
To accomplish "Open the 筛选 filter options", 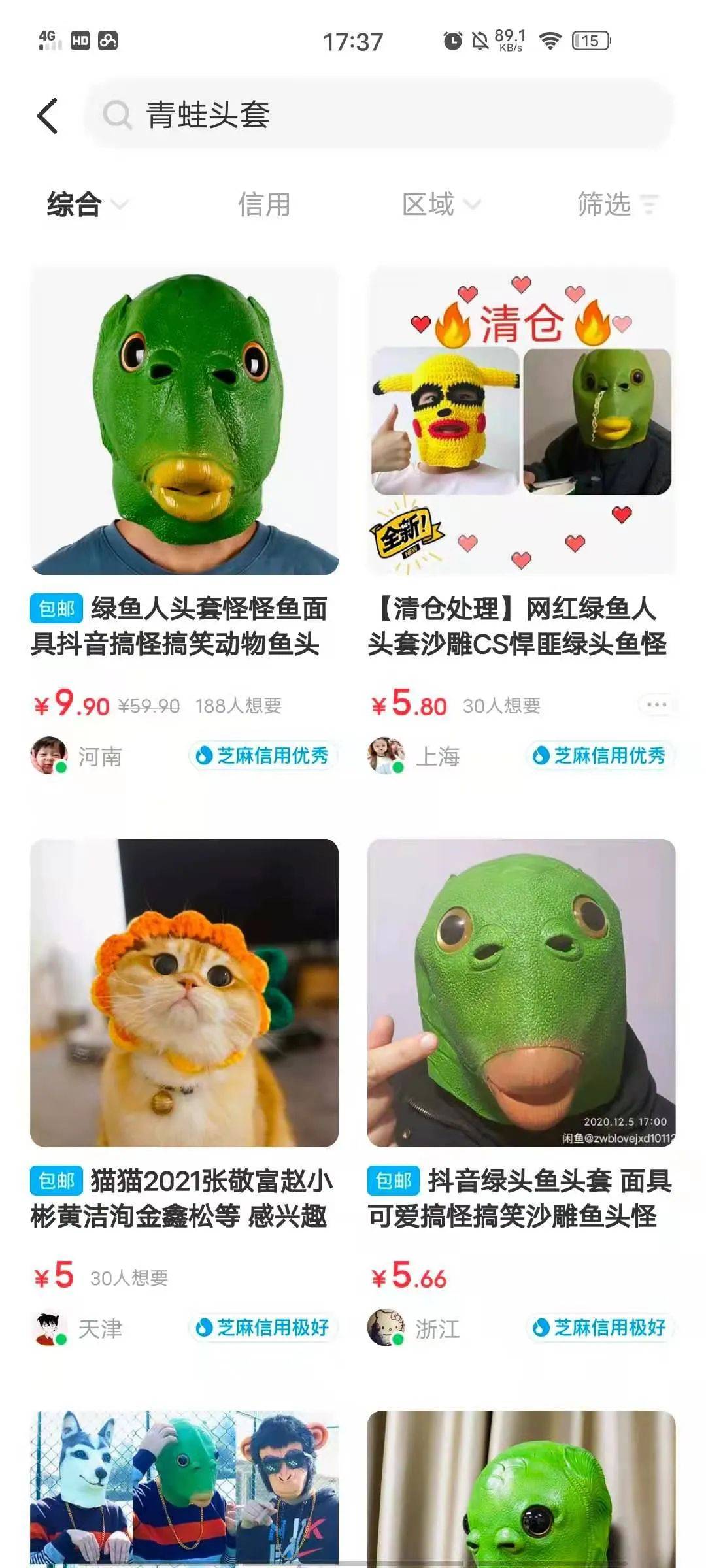I will point(616,204).
